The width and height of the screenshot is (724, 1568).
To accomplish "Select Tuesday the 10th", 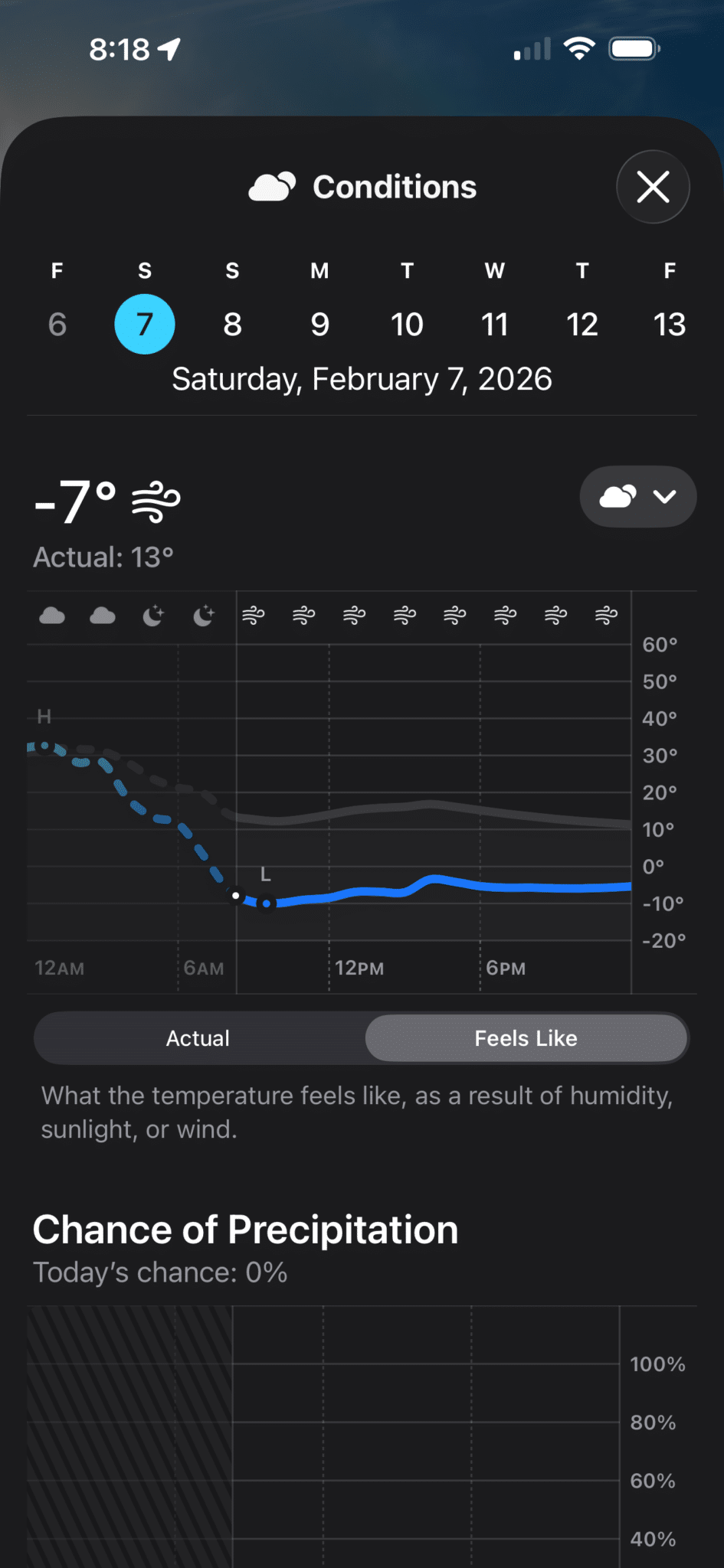I will (407, 324).
